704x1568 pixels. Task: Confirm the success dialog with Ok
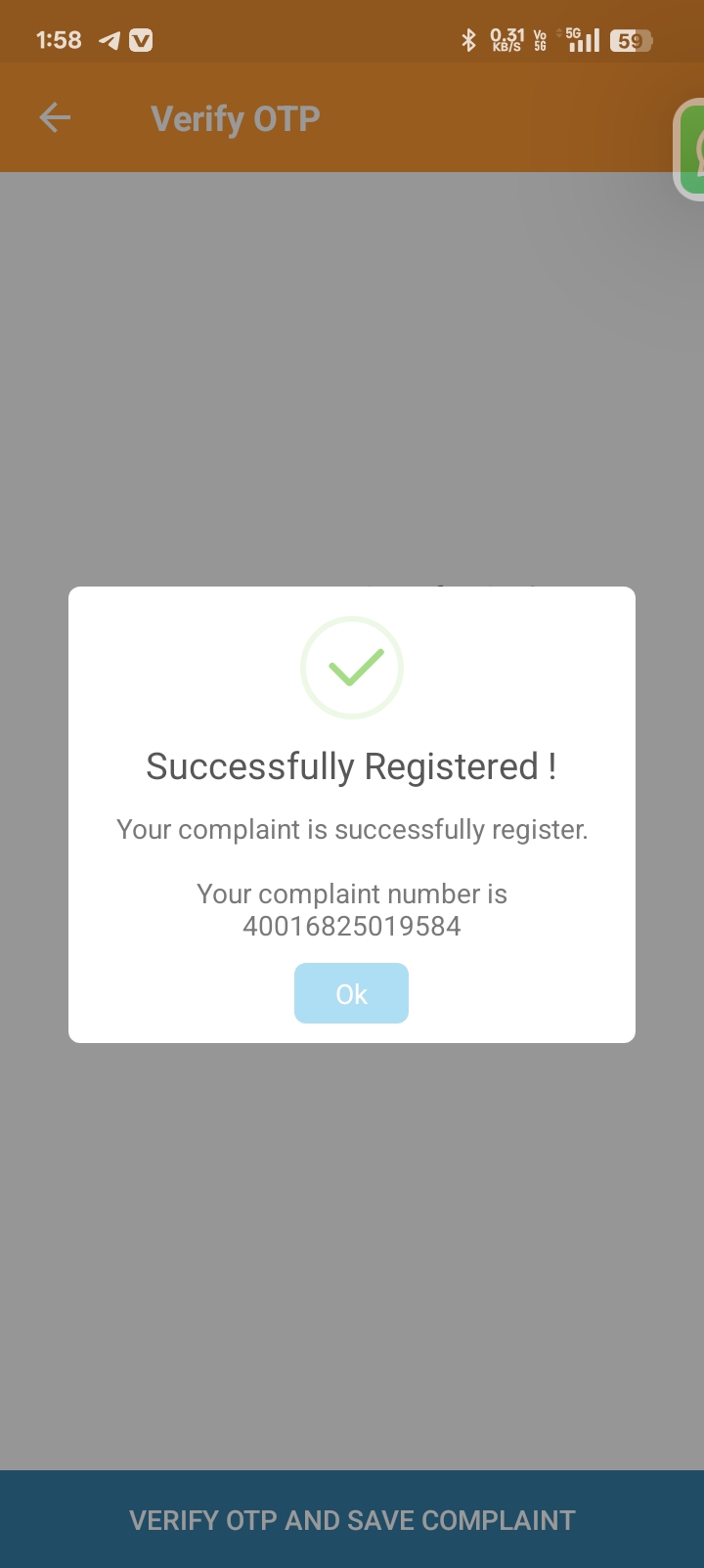tap(351, 993)
